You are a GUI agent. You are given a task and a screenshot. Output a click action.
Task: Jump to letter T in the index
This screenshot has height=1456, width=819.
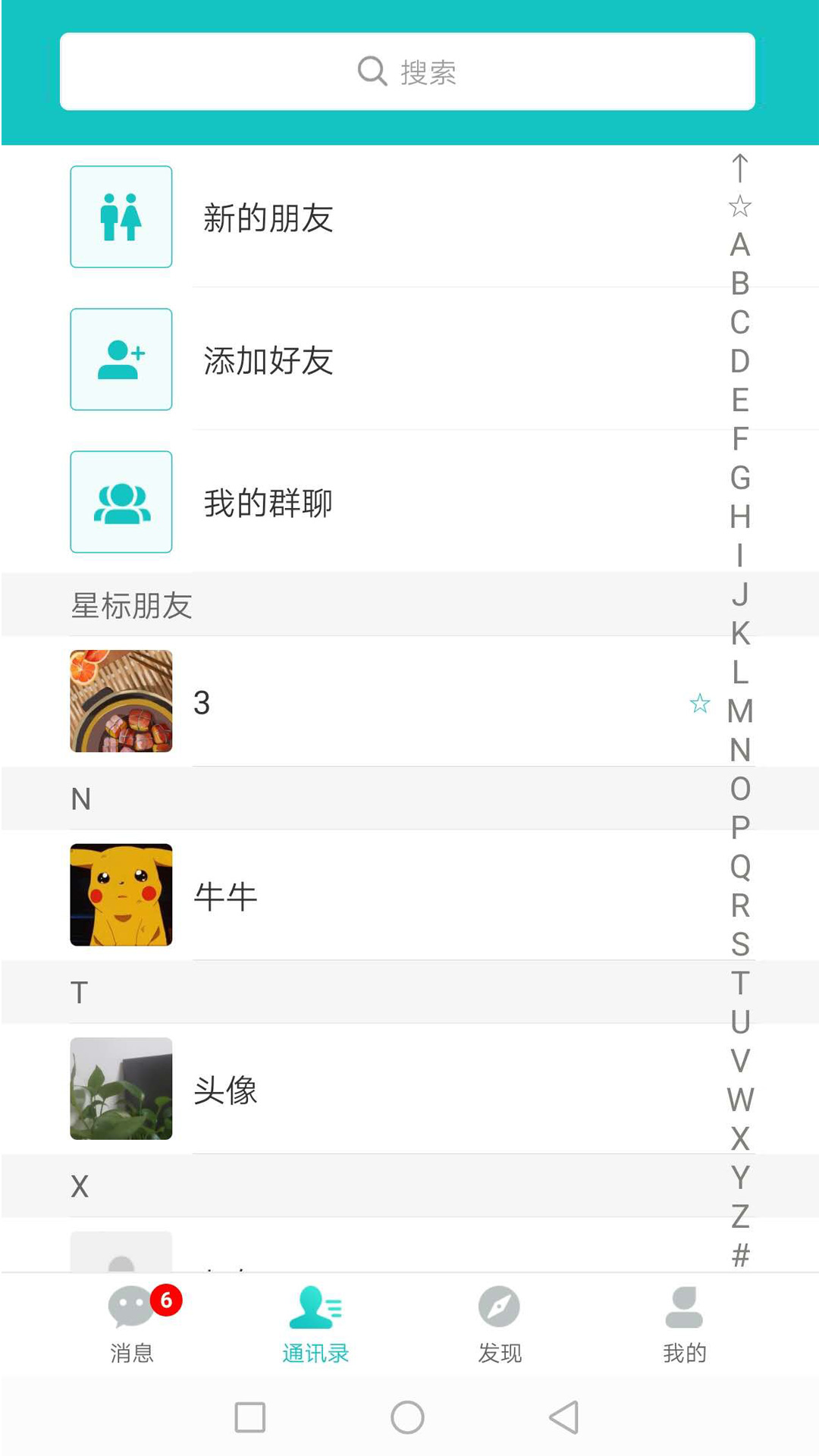(x=740, y=983)
